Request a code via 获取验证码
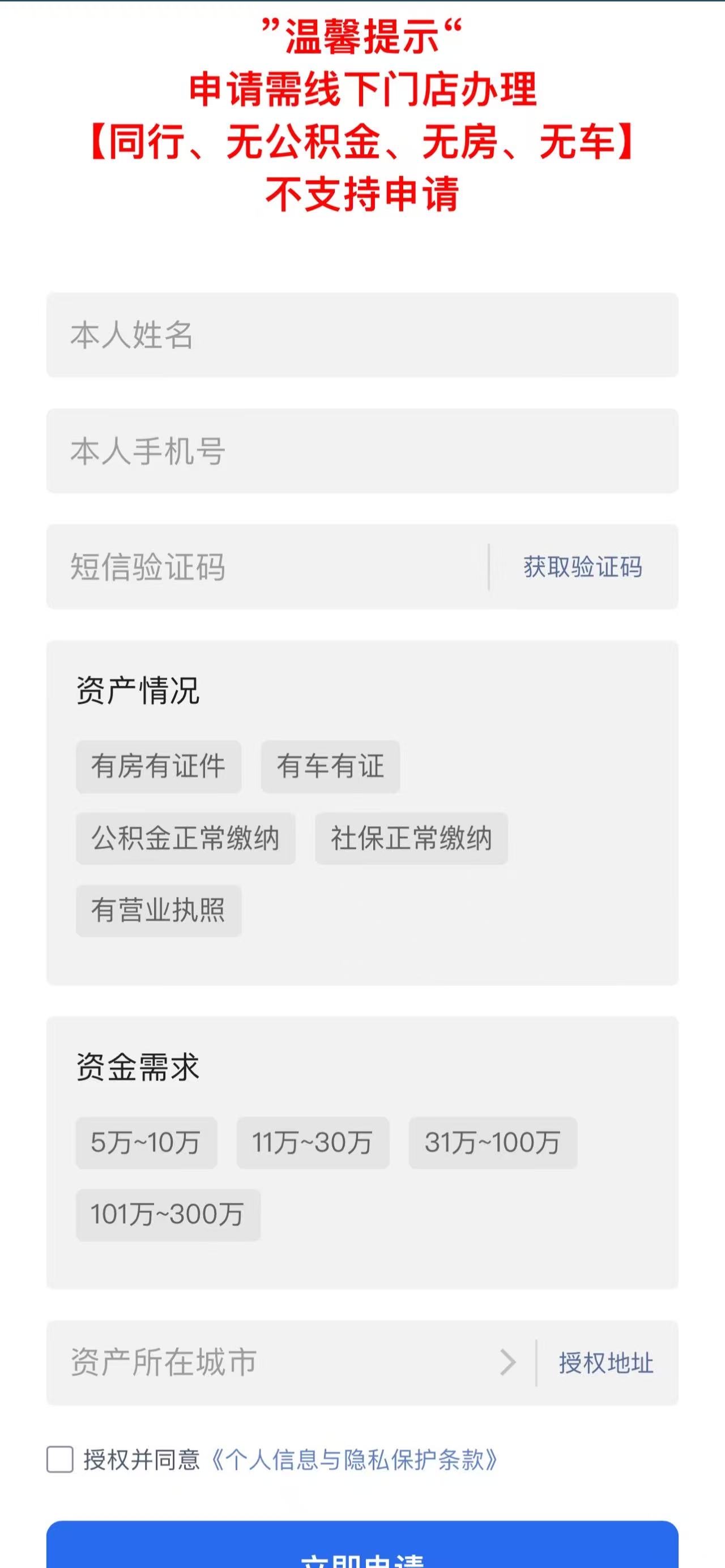The height and width of the screenshot is (1568, 725). 583,567
